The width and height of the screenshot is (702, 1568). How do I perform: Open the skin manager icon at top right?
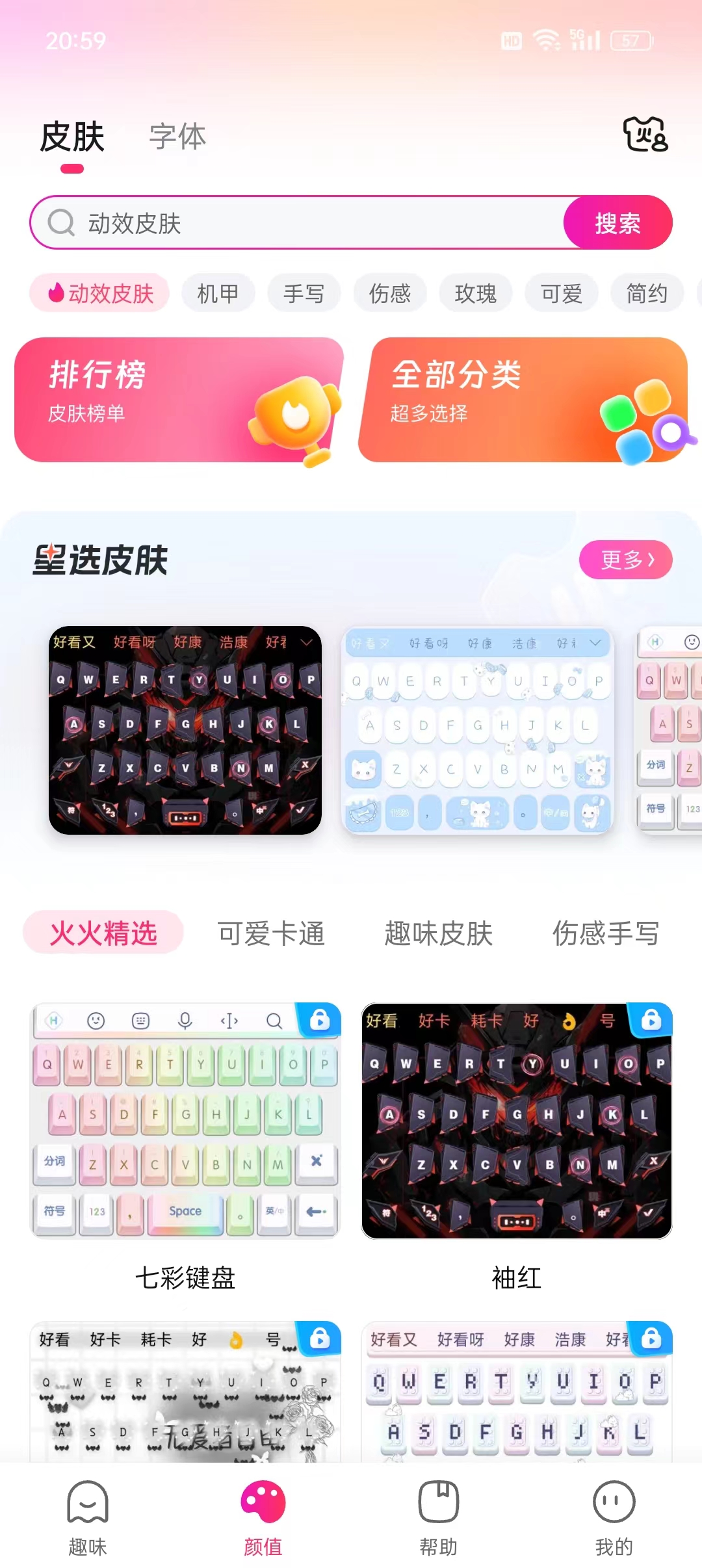point(645,134)
